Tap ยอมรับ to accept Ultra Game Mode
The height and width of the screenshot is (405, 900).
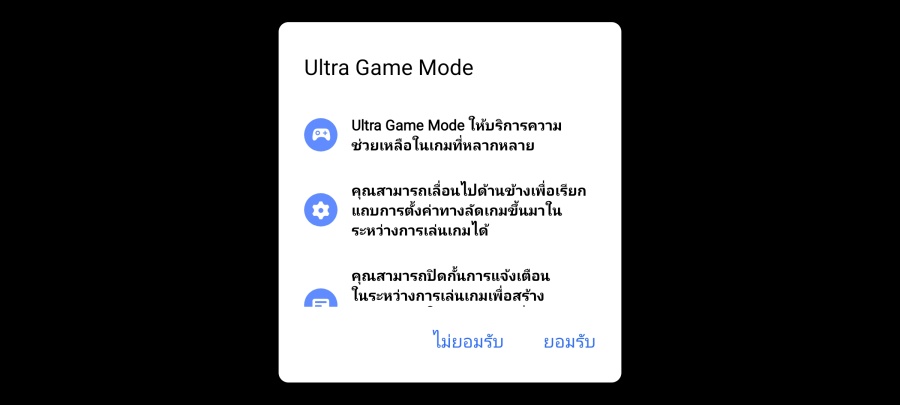(569, 342)
